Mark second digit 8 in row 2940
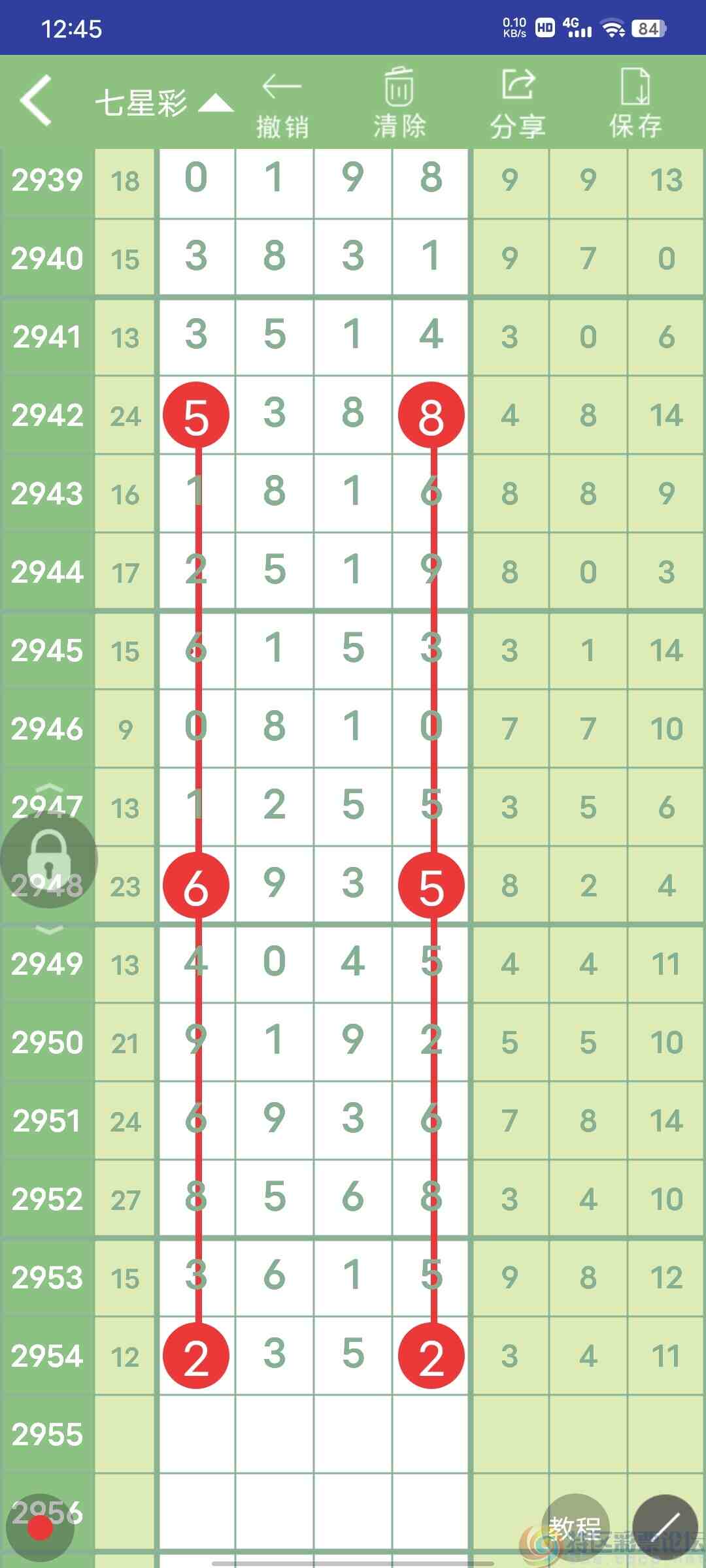706x1568 pixels. (275, 257)
